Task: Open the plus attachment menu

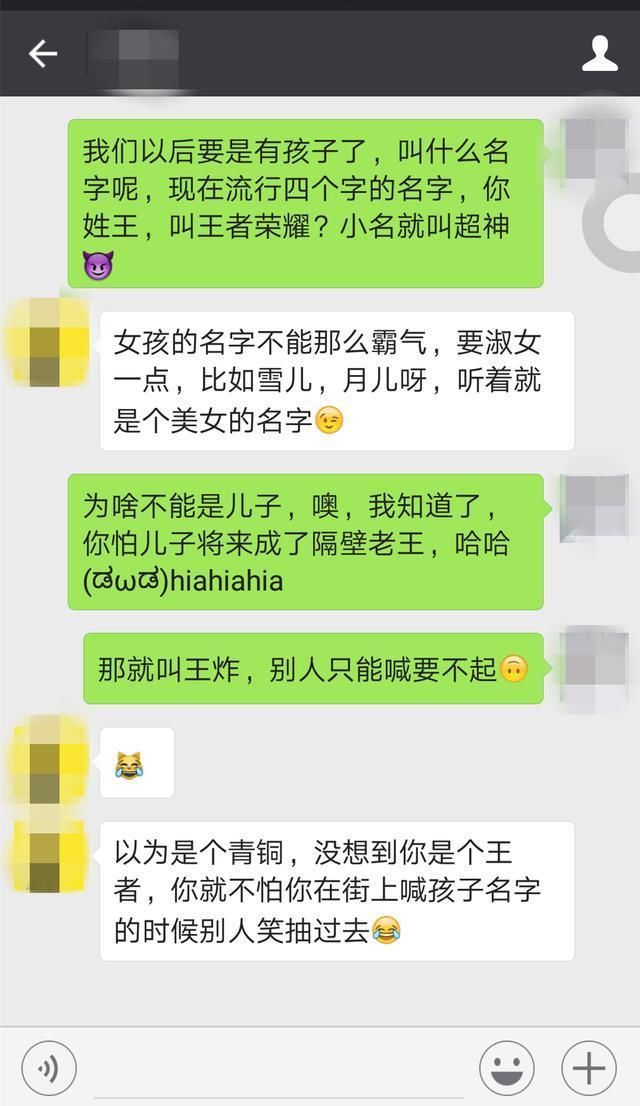Action: pos(588,1069)
